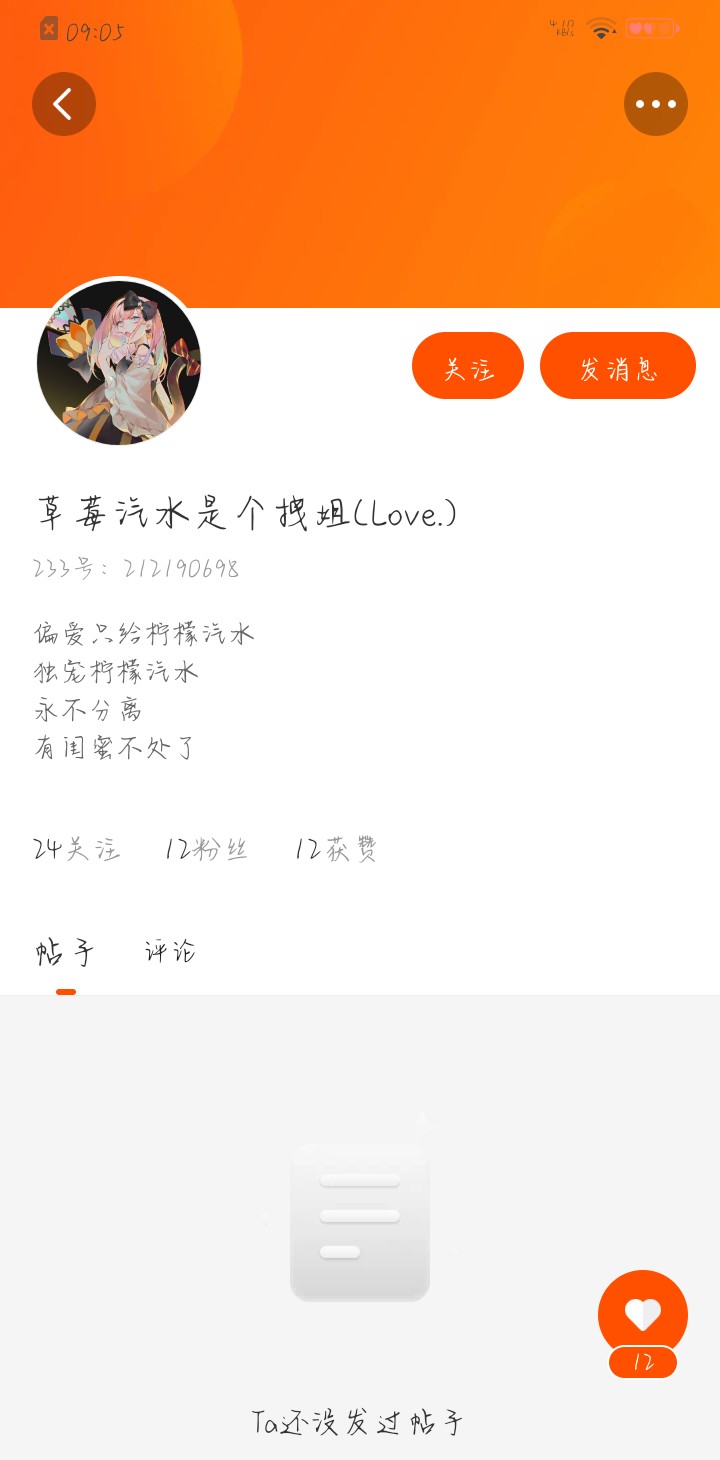View the profile avatar picture
This screenshot has height=1460, width=720.
click(119, 362)
